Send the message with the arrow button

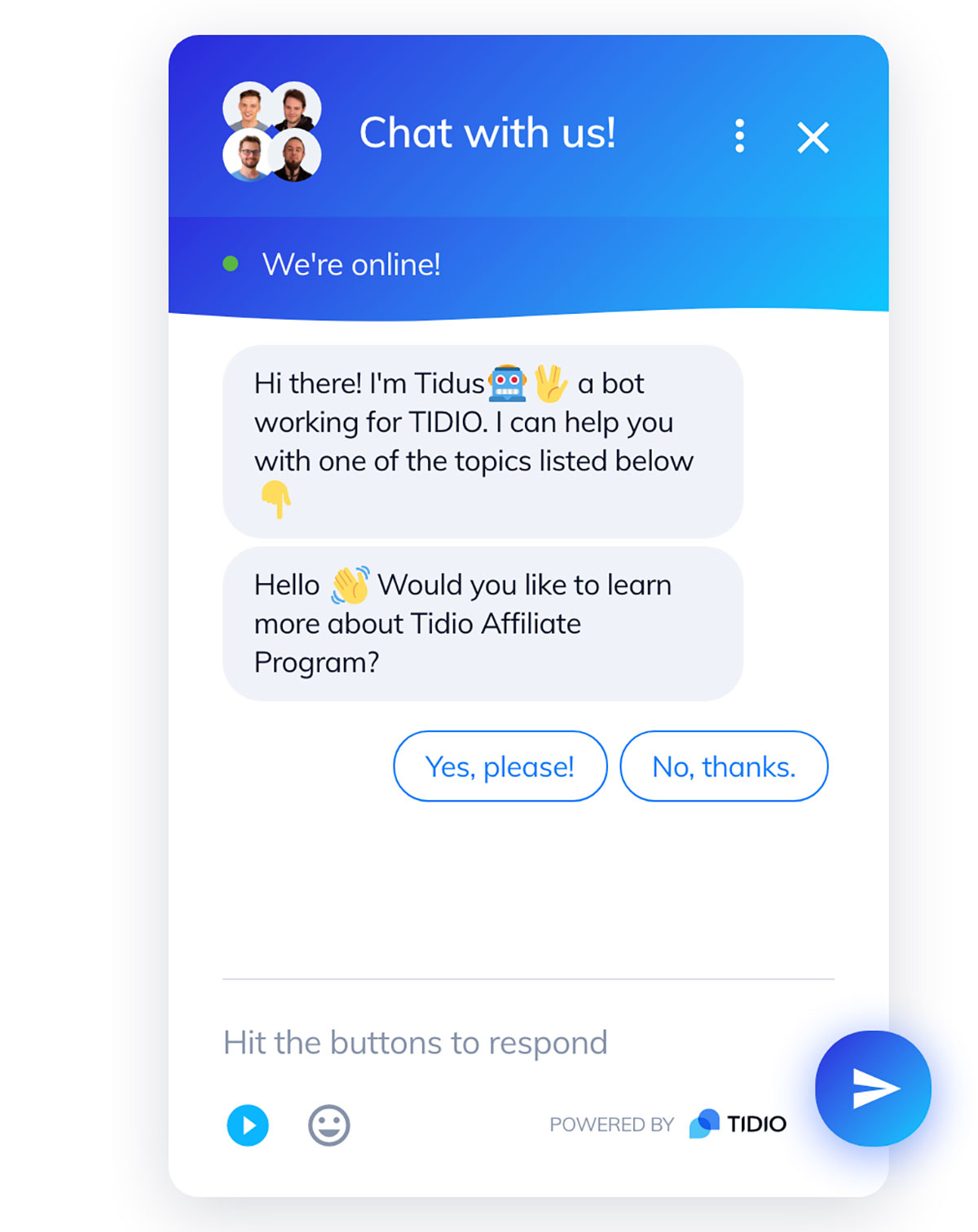(873, 1088)
